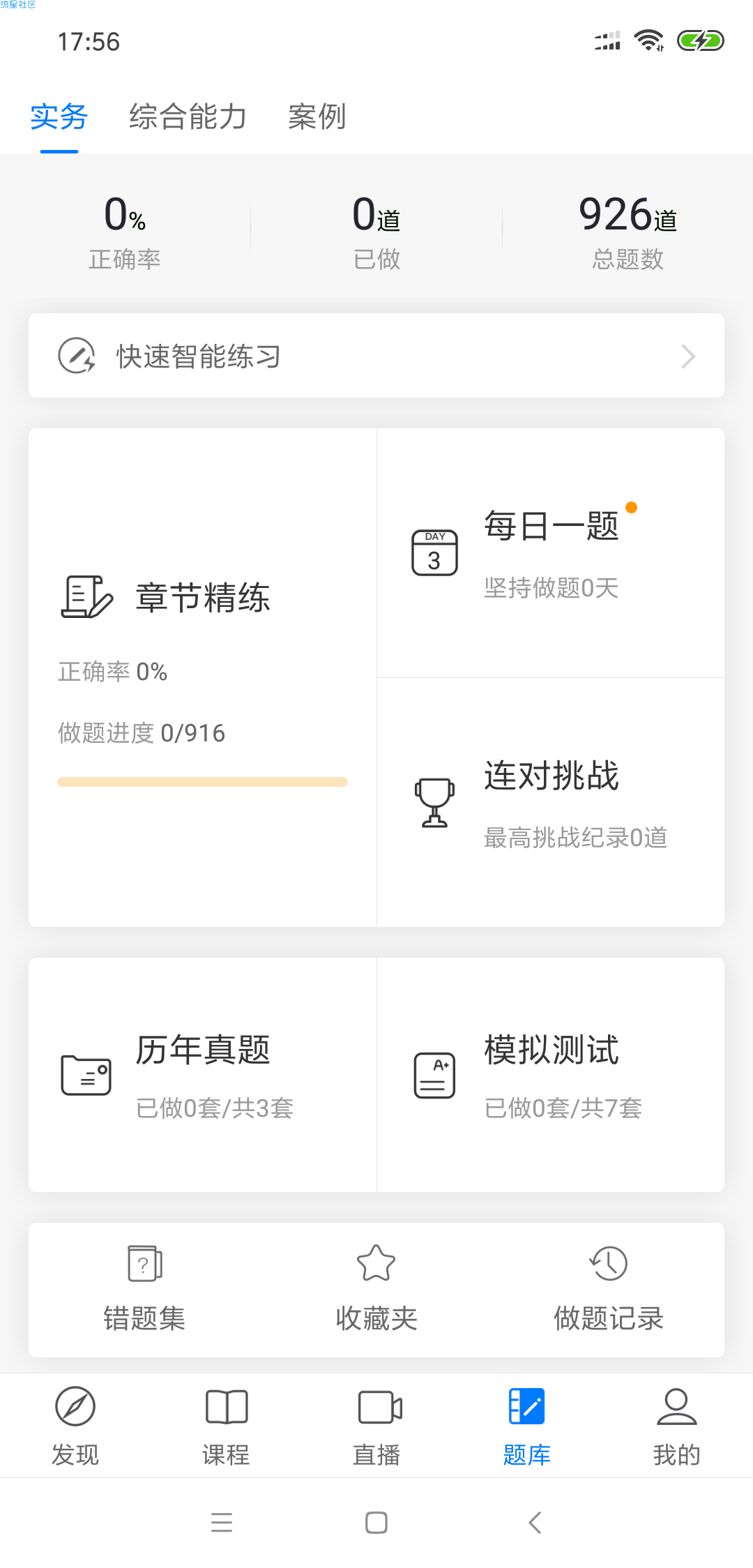Open 章节精练 card
The height and width of the screenshot is (1568, 753).
202,677
